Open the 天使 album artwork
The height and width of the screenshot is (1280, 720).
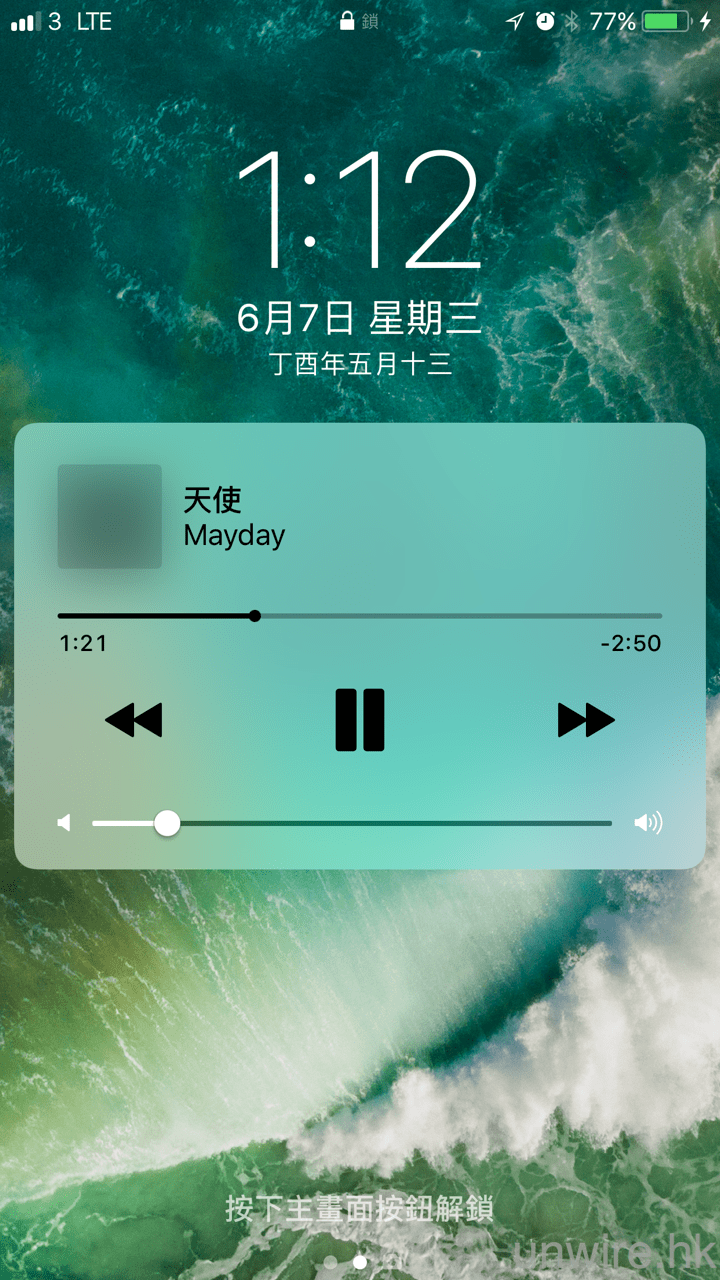(x=110, y=516)
